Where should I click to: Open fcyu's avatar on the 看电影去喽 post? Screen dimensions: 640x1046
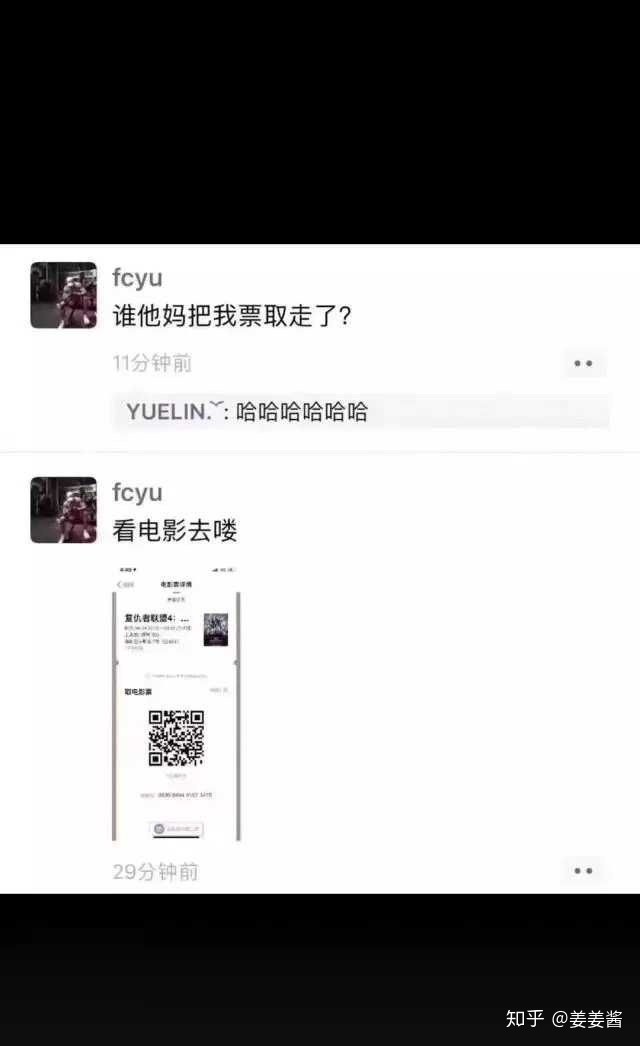[64, 510]
